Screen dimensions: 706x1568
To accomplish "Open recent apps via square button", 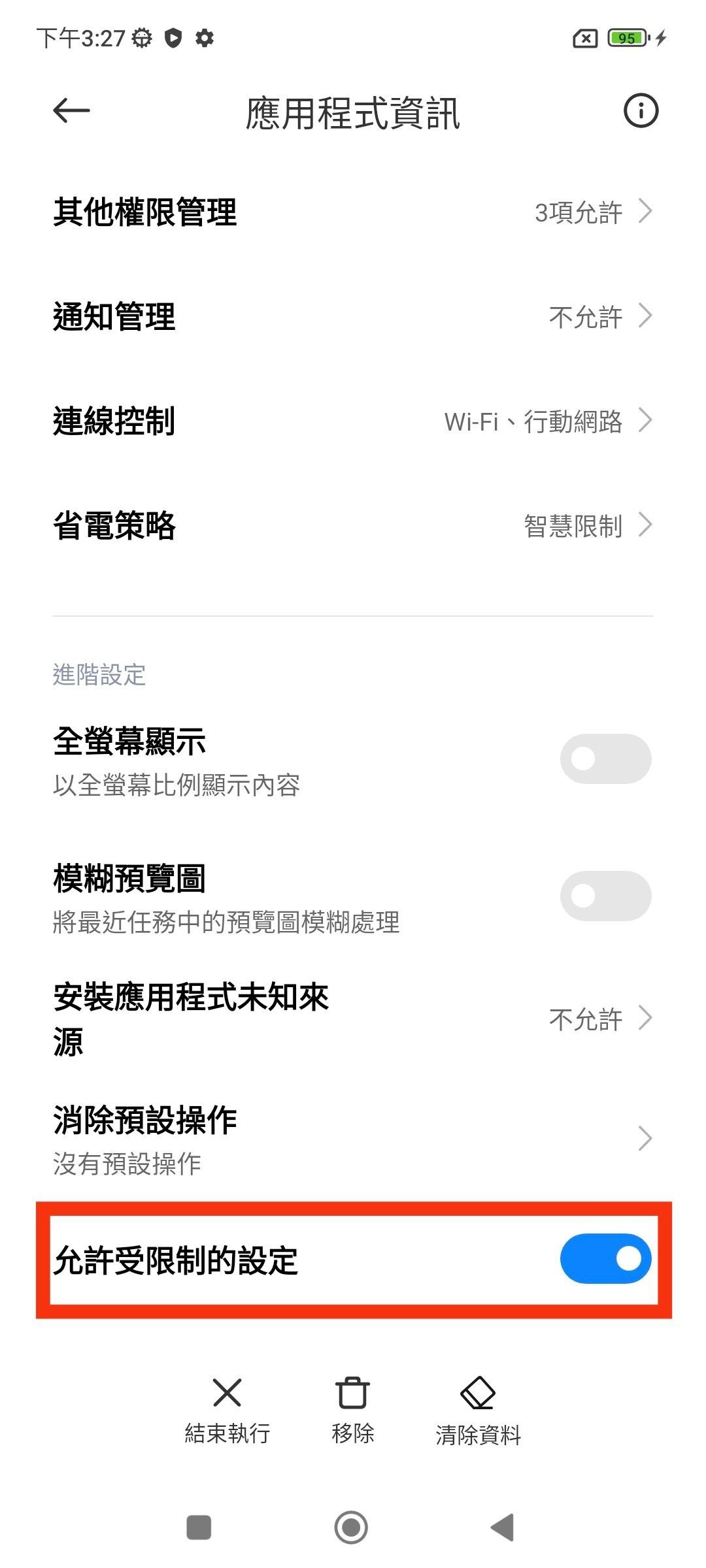I will click(x=199, y=1527).
